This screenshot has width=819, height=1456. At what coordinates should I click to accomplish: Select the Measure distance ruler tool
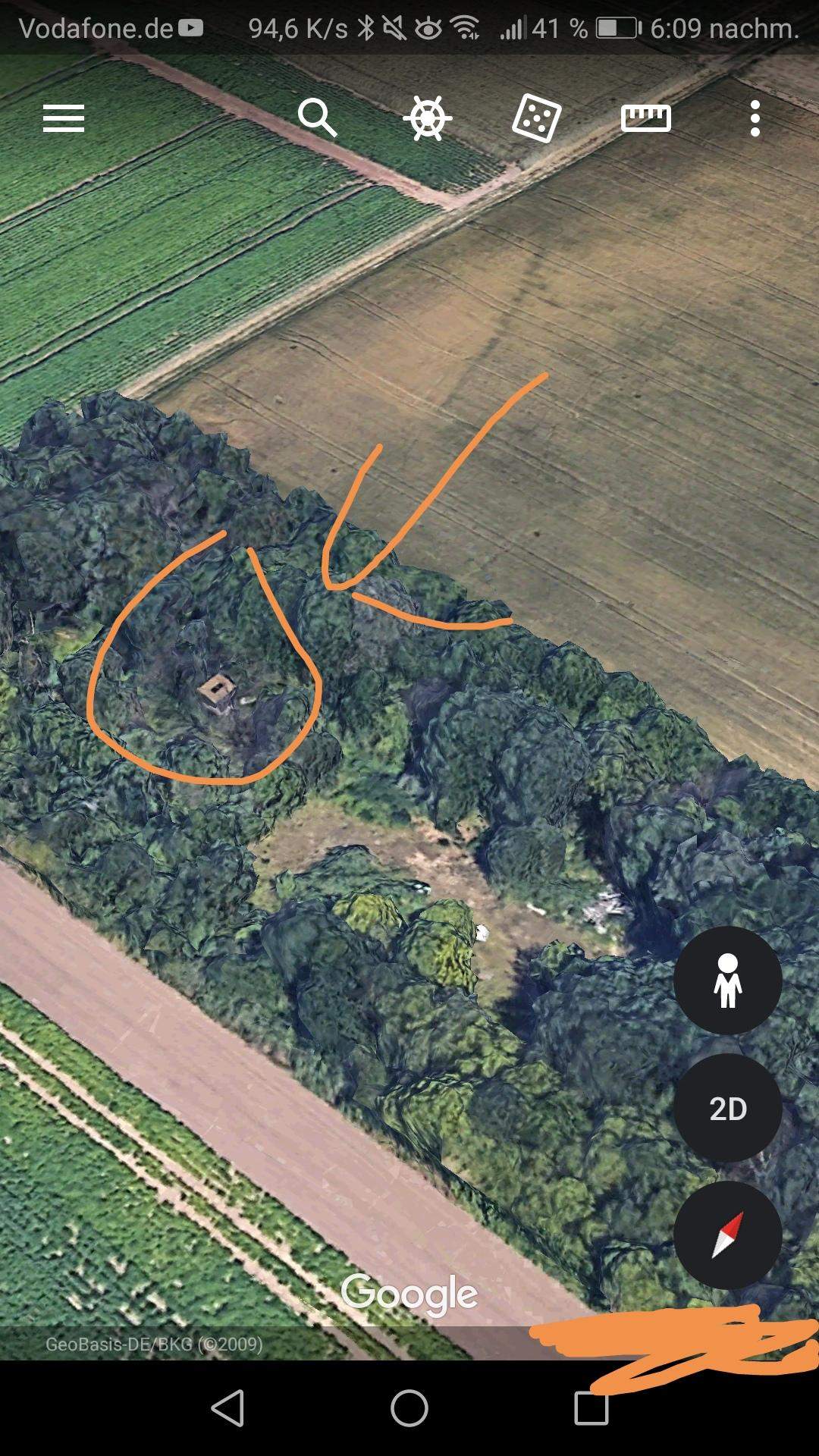pos(648,118)
